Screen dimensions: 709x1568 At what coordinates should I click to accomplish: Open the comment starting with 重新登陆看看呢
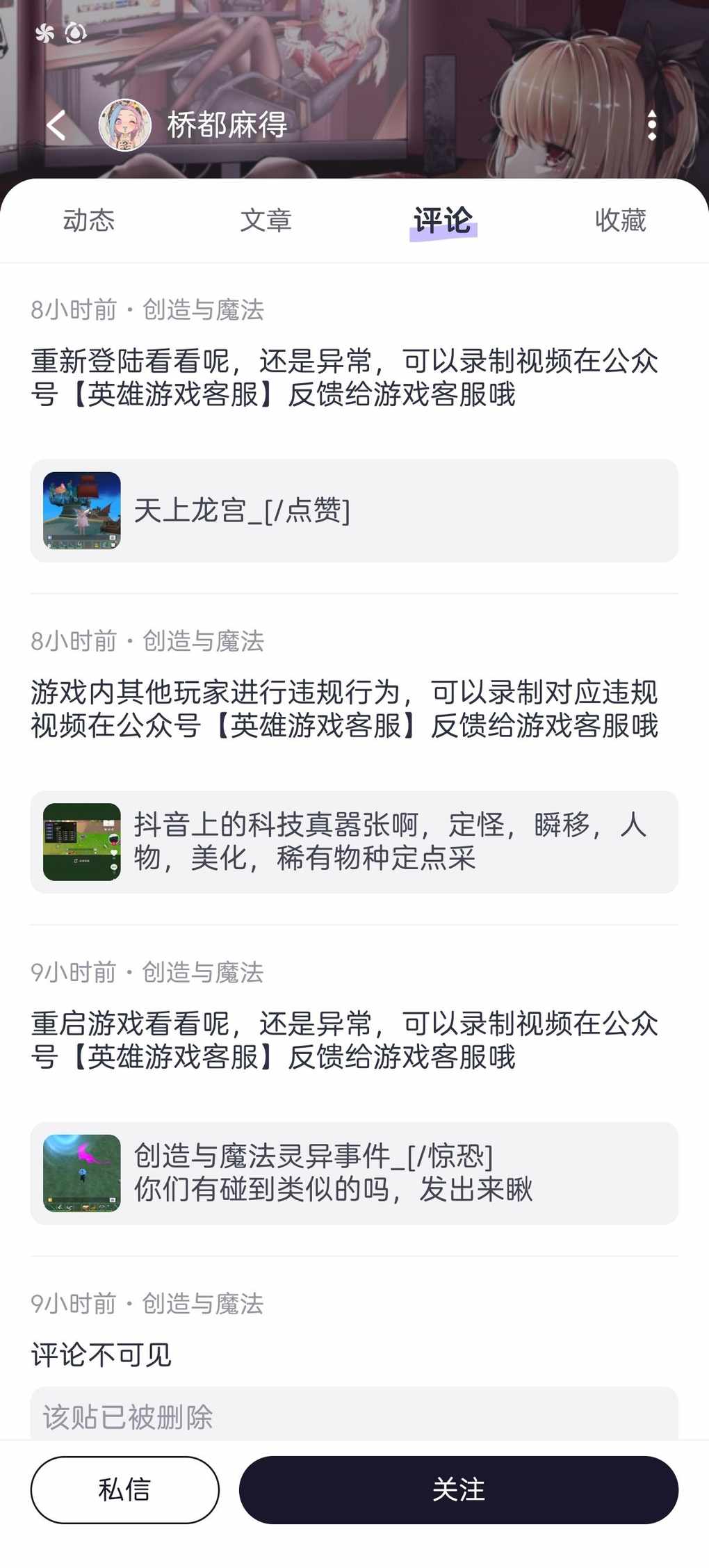pos(344,378)
